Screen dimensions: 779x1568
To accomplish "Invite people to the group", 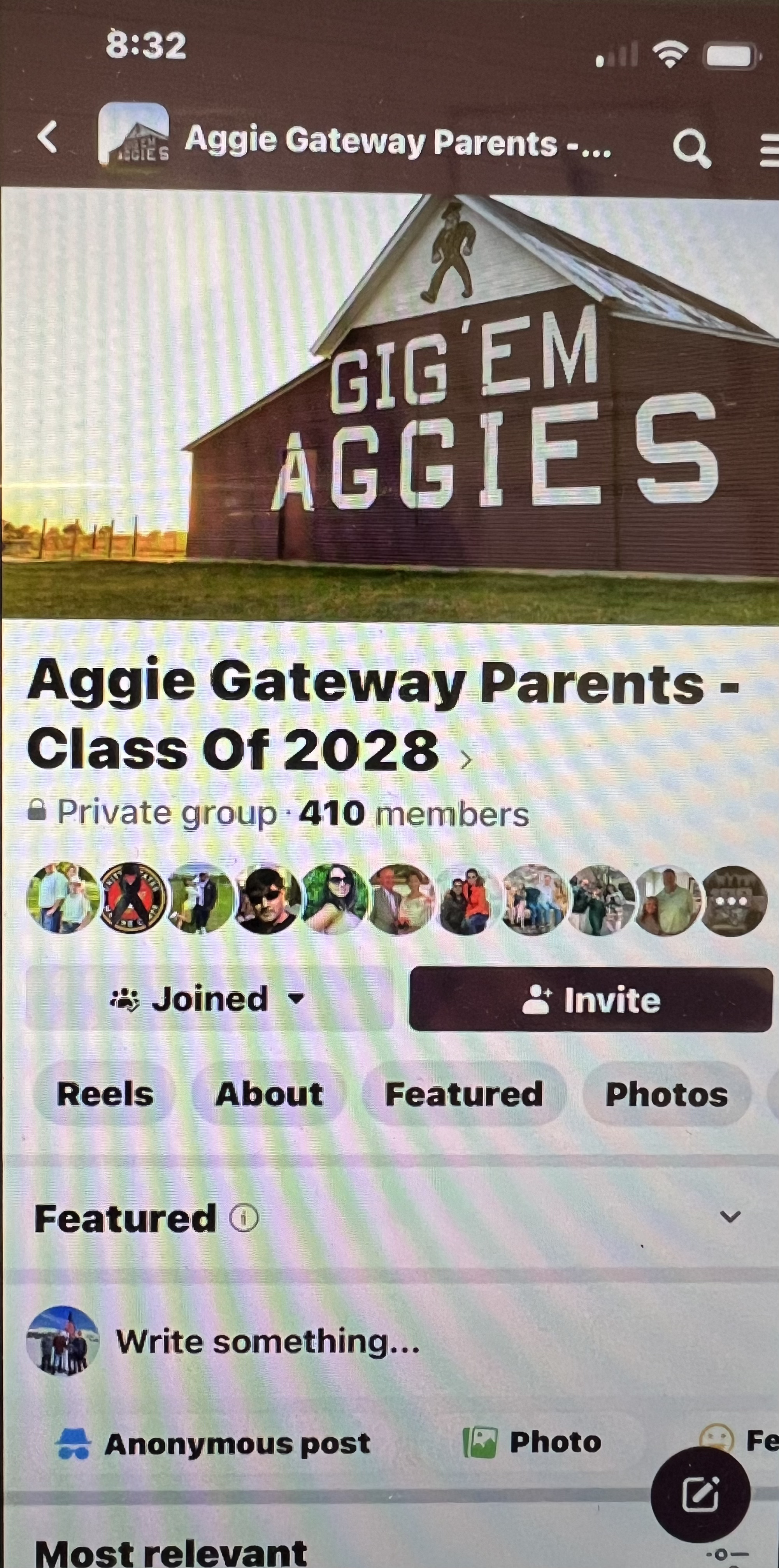I will [590, 999].
